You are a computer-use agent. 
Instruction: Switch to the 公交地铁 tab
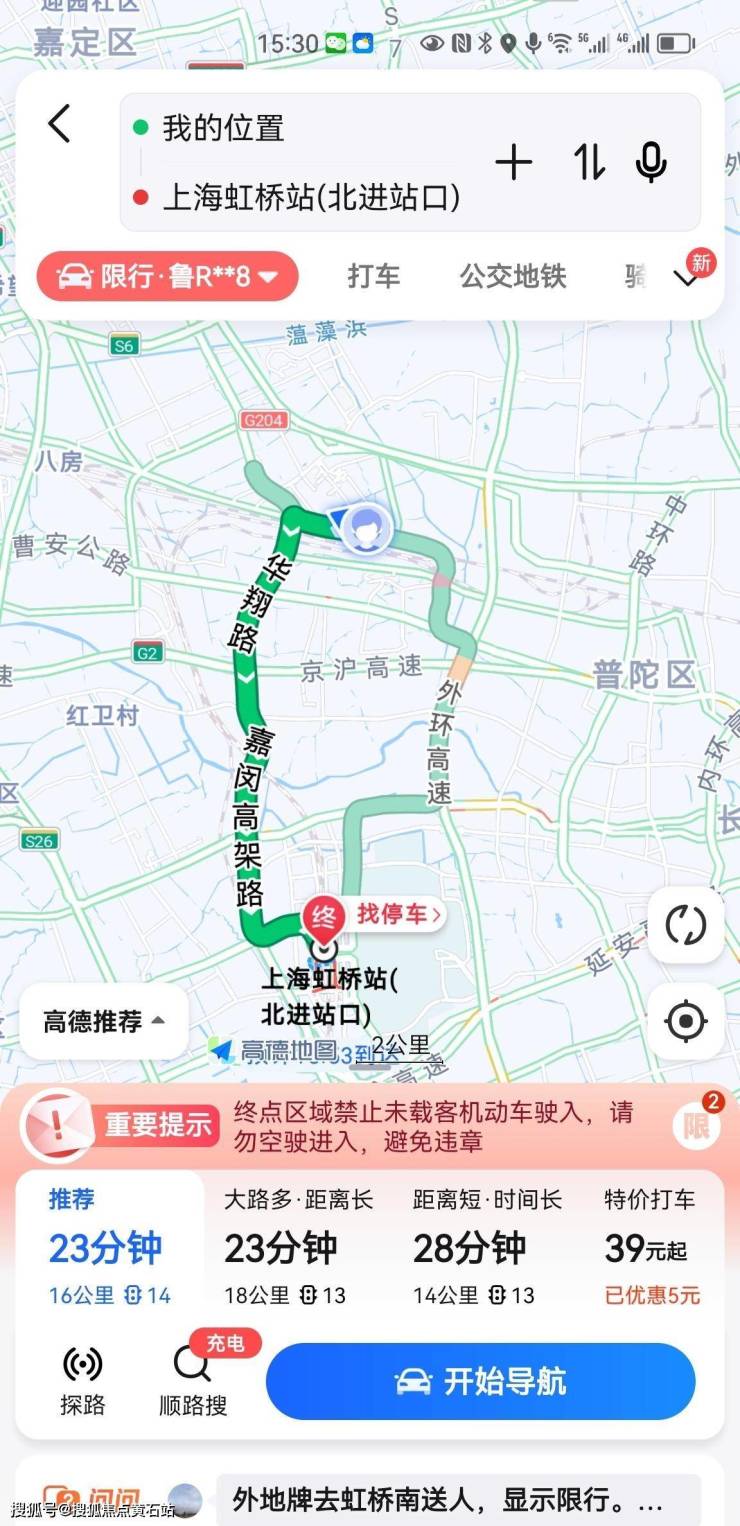[x=513, y=276]
